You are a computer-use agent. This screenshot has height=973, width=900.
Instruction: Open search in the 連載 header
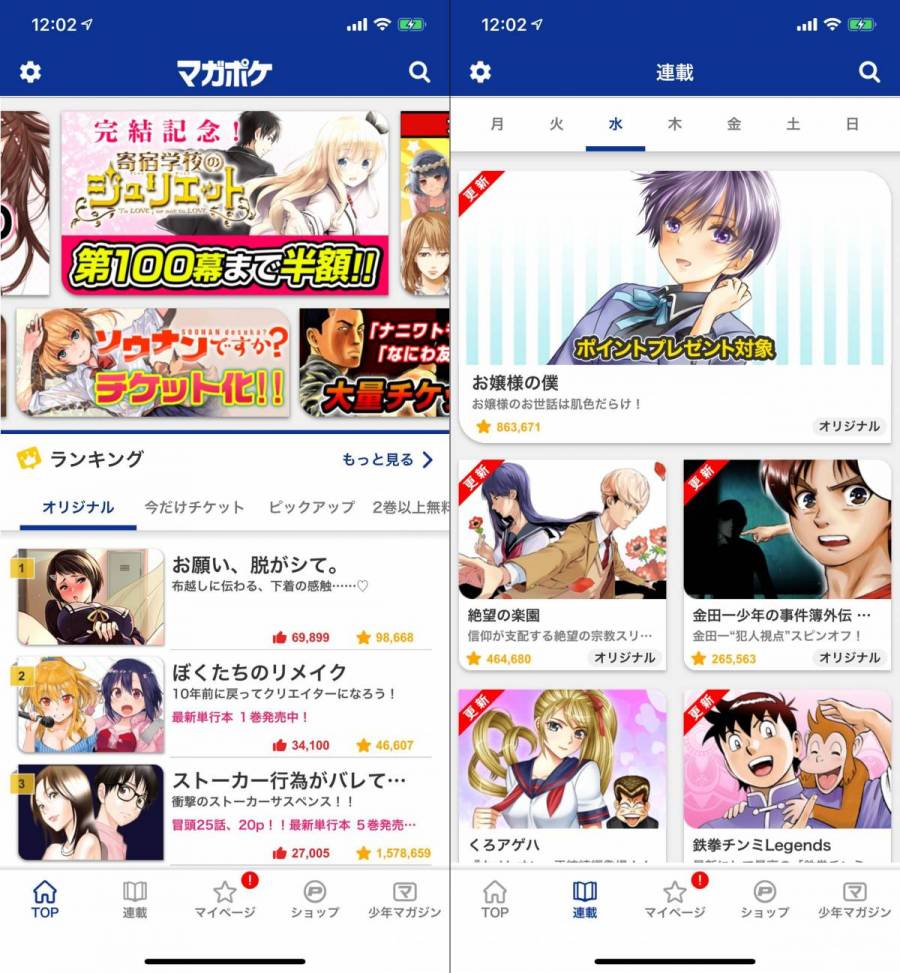(x=869, y=72)
